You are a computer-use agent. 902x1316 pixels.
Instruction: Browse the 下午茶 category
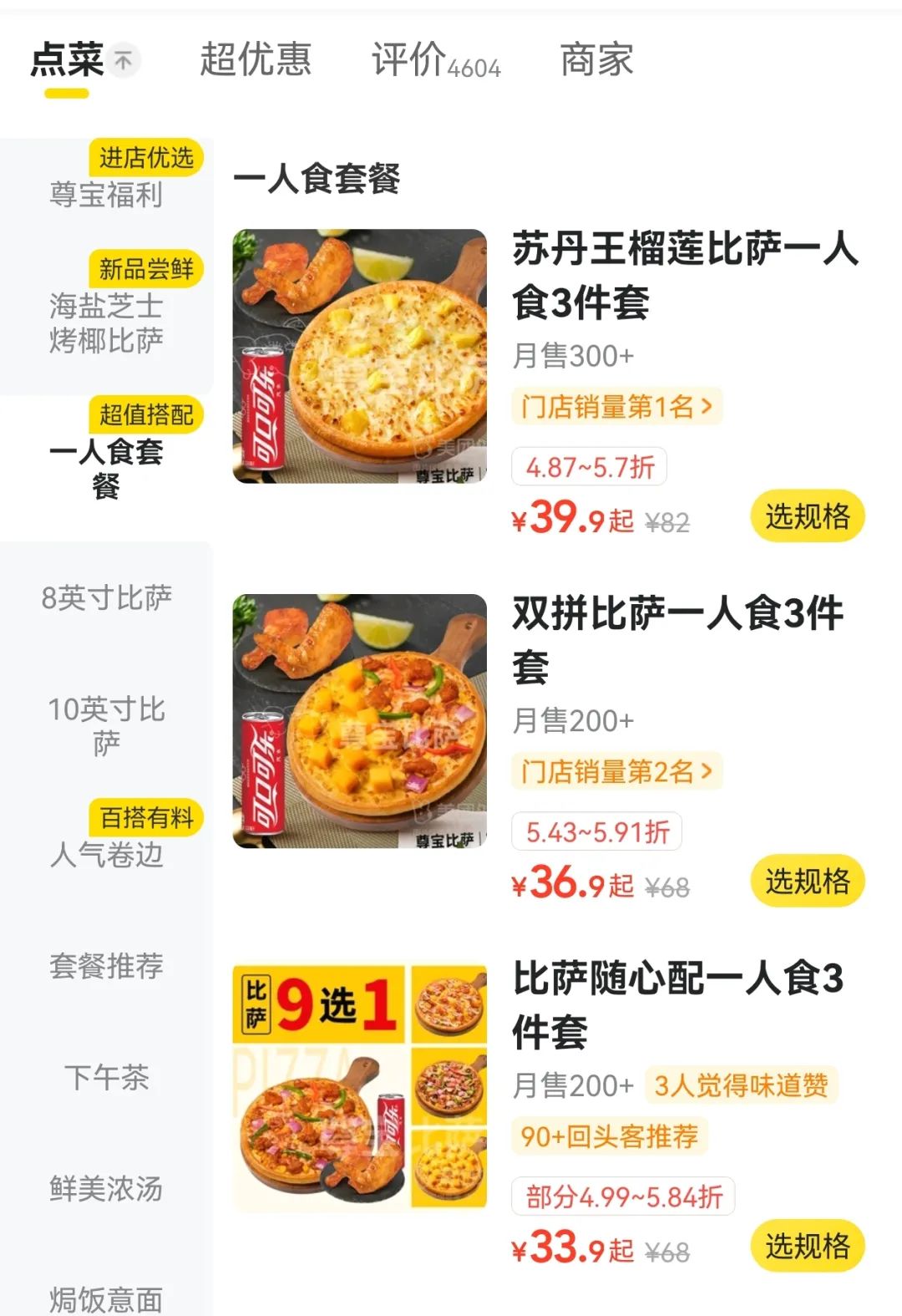106,1077
